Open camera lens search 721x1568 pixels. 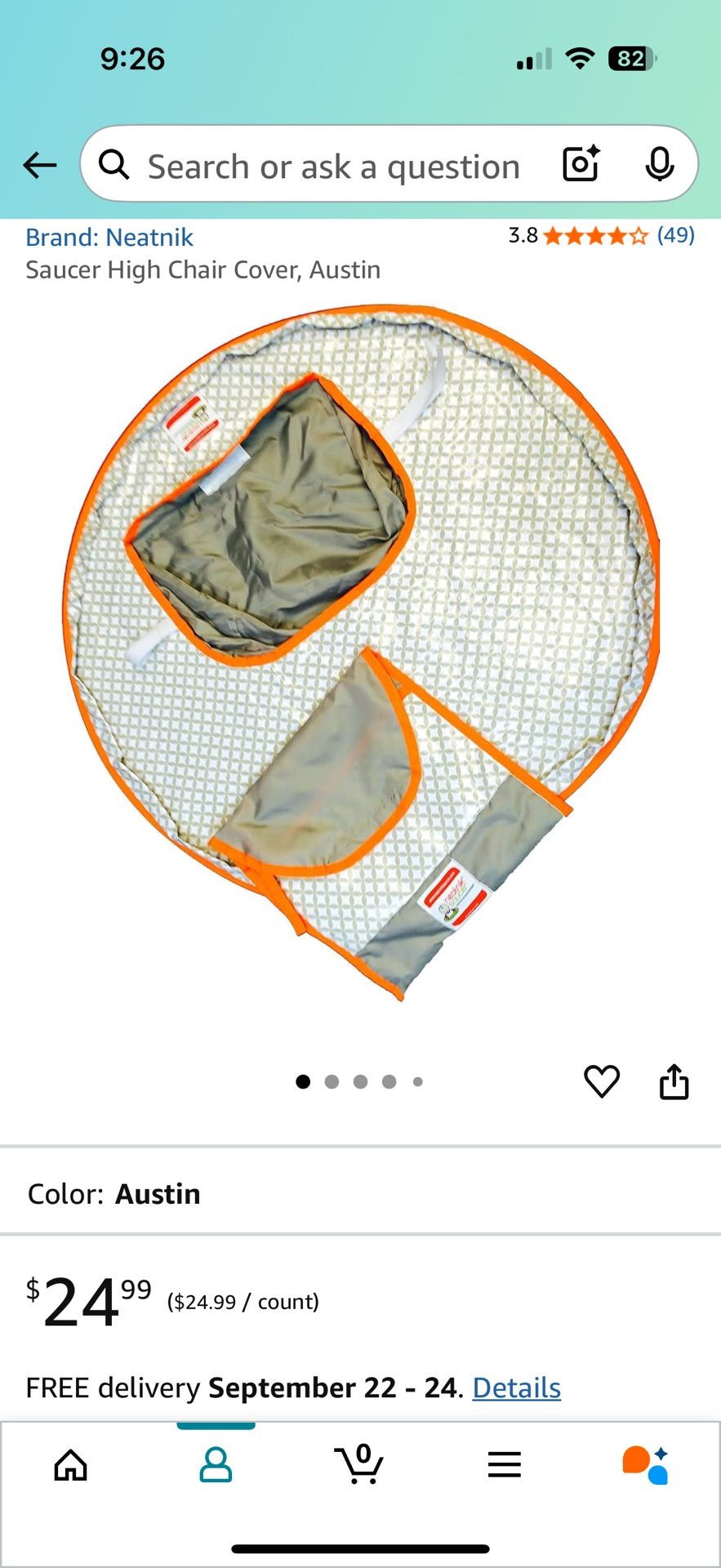(x=581, y=164)
